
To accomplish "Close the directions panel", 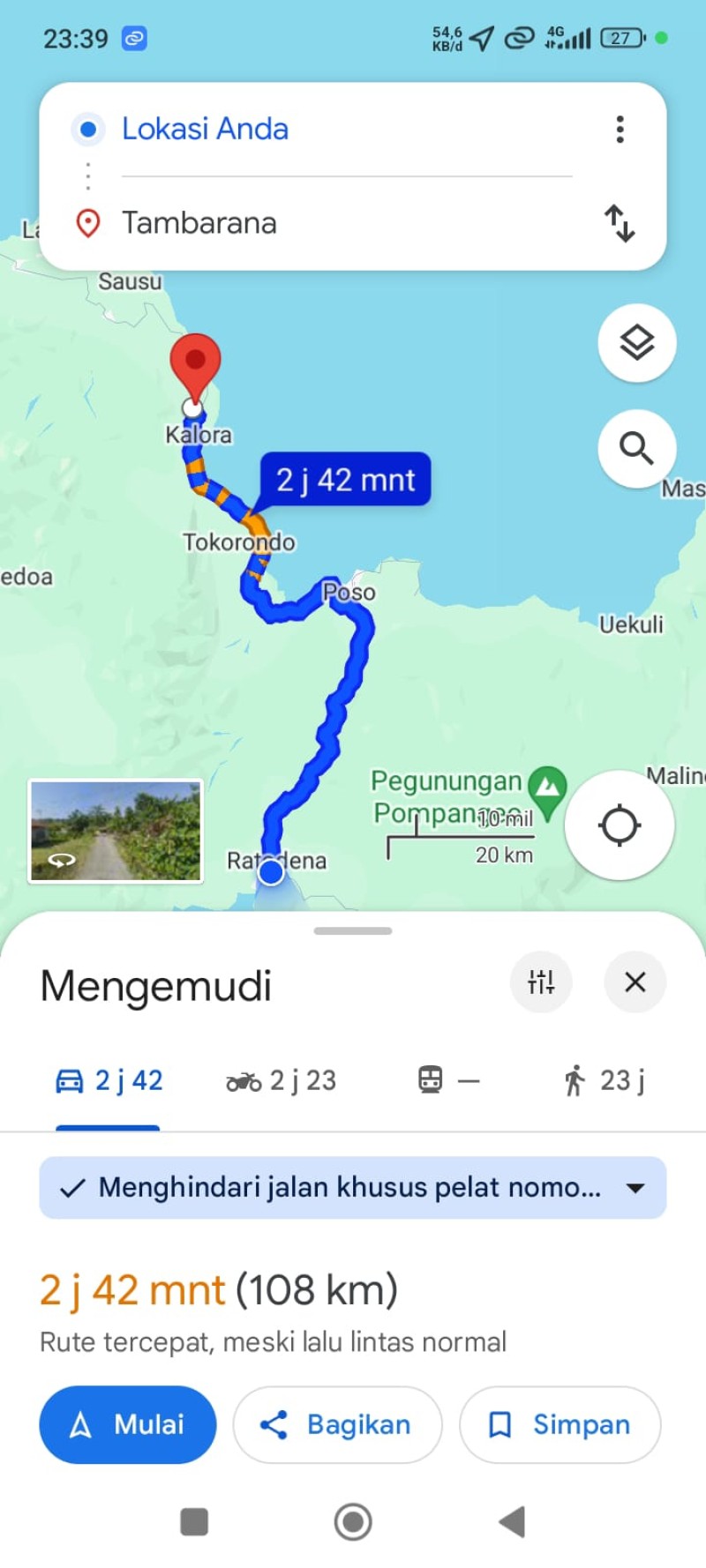I will tap(635, 982).
